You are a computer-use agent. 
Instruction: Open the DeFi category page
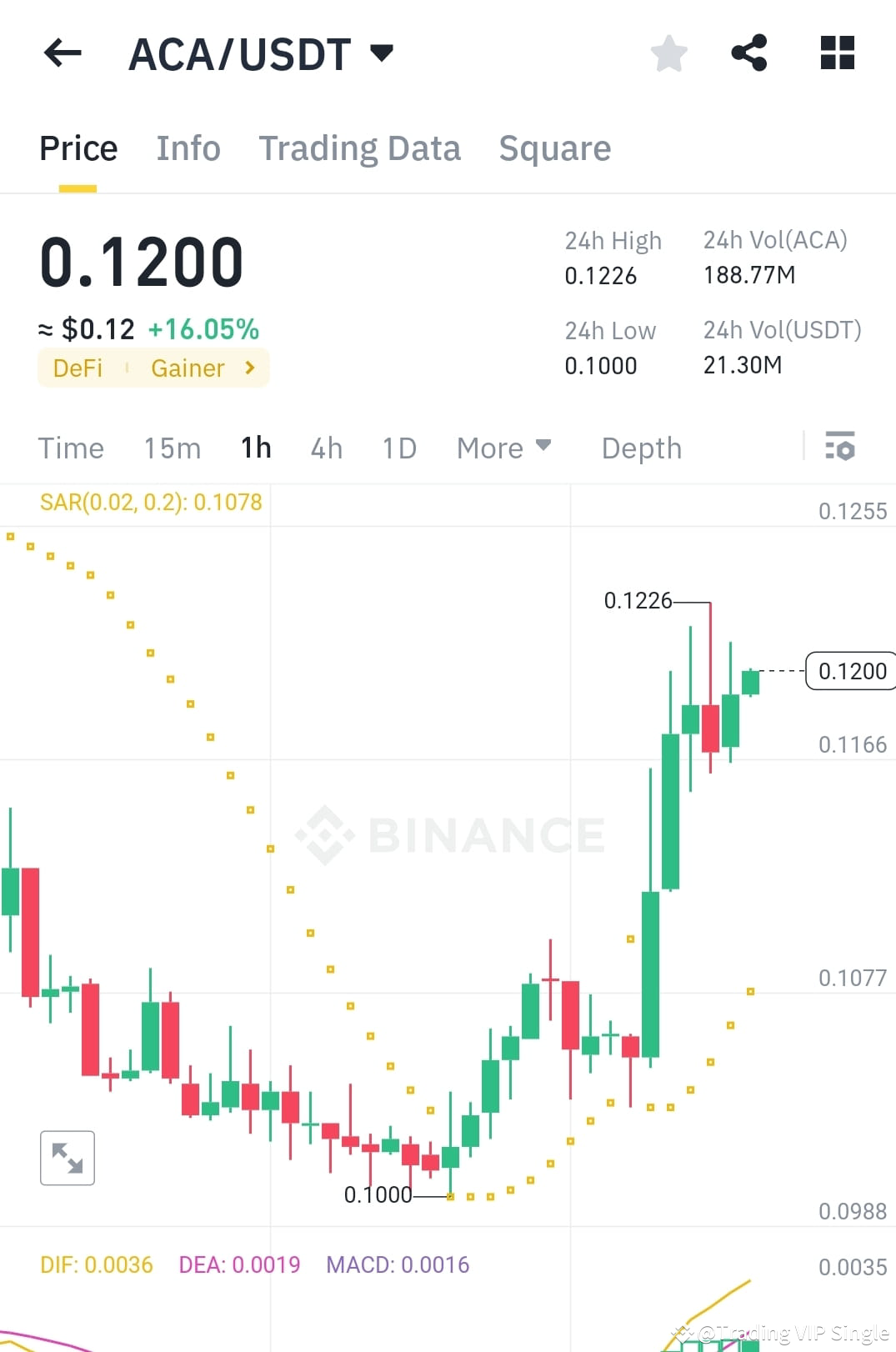coord(78,368)
